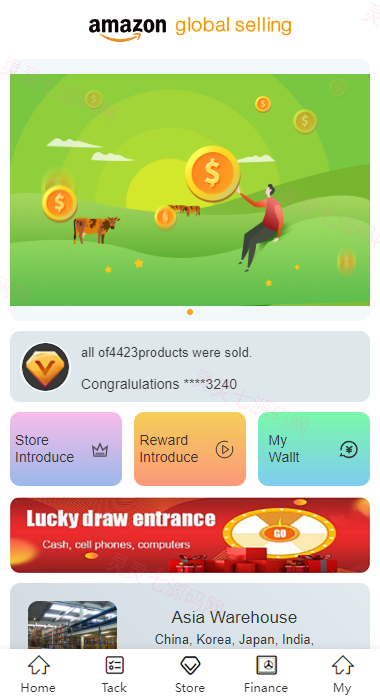Switch to the Tack tab
This screenshot has height=699, width=380.
point(114,674)
